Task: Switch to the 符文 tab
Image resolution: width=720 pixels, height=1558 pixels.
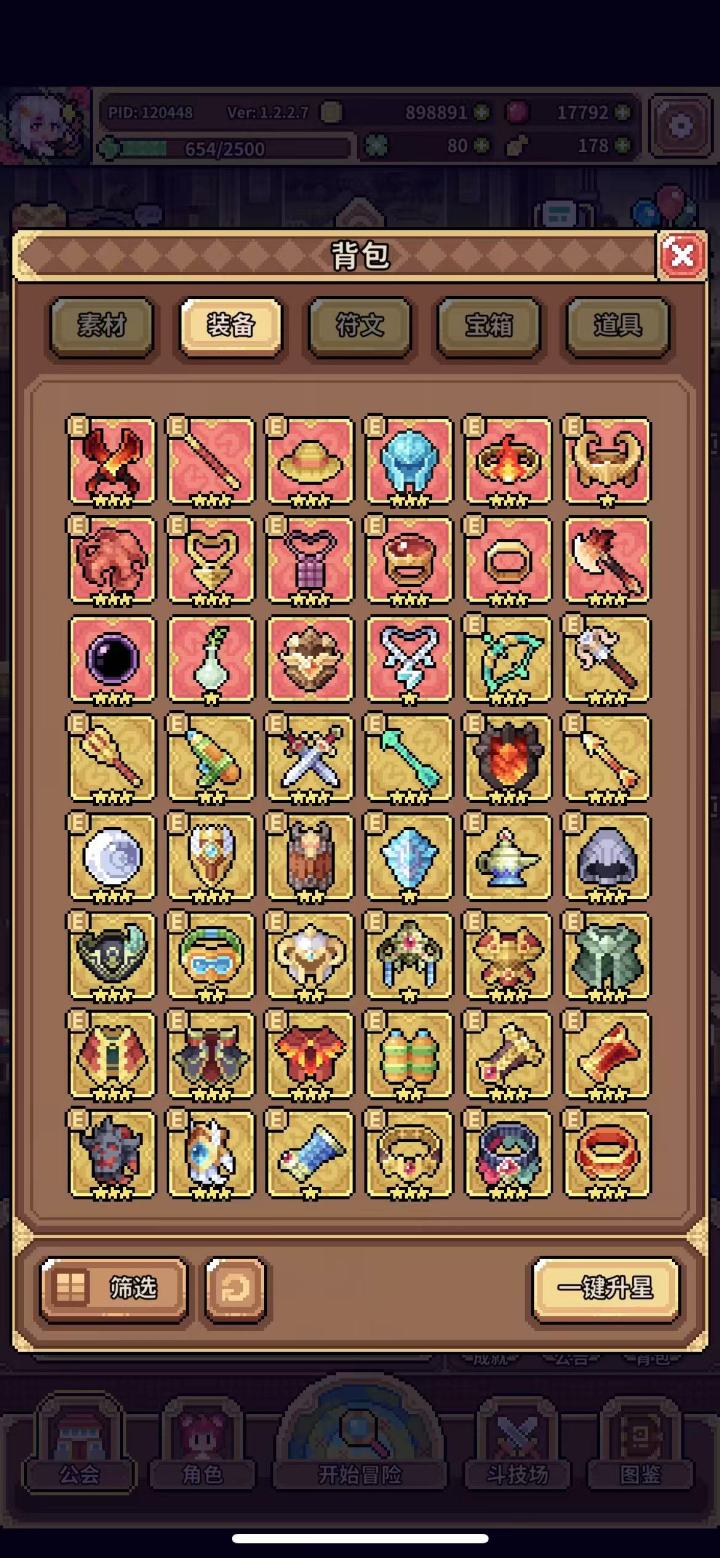Action: coord(360,326)
